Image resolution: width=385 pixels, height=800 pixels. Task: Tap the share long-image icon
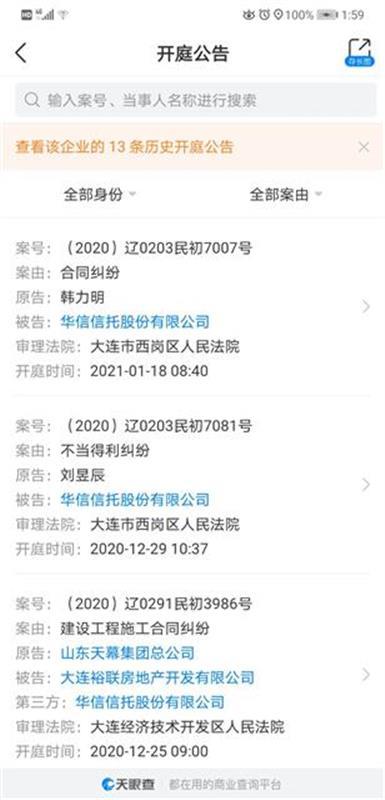click(359, 52)
